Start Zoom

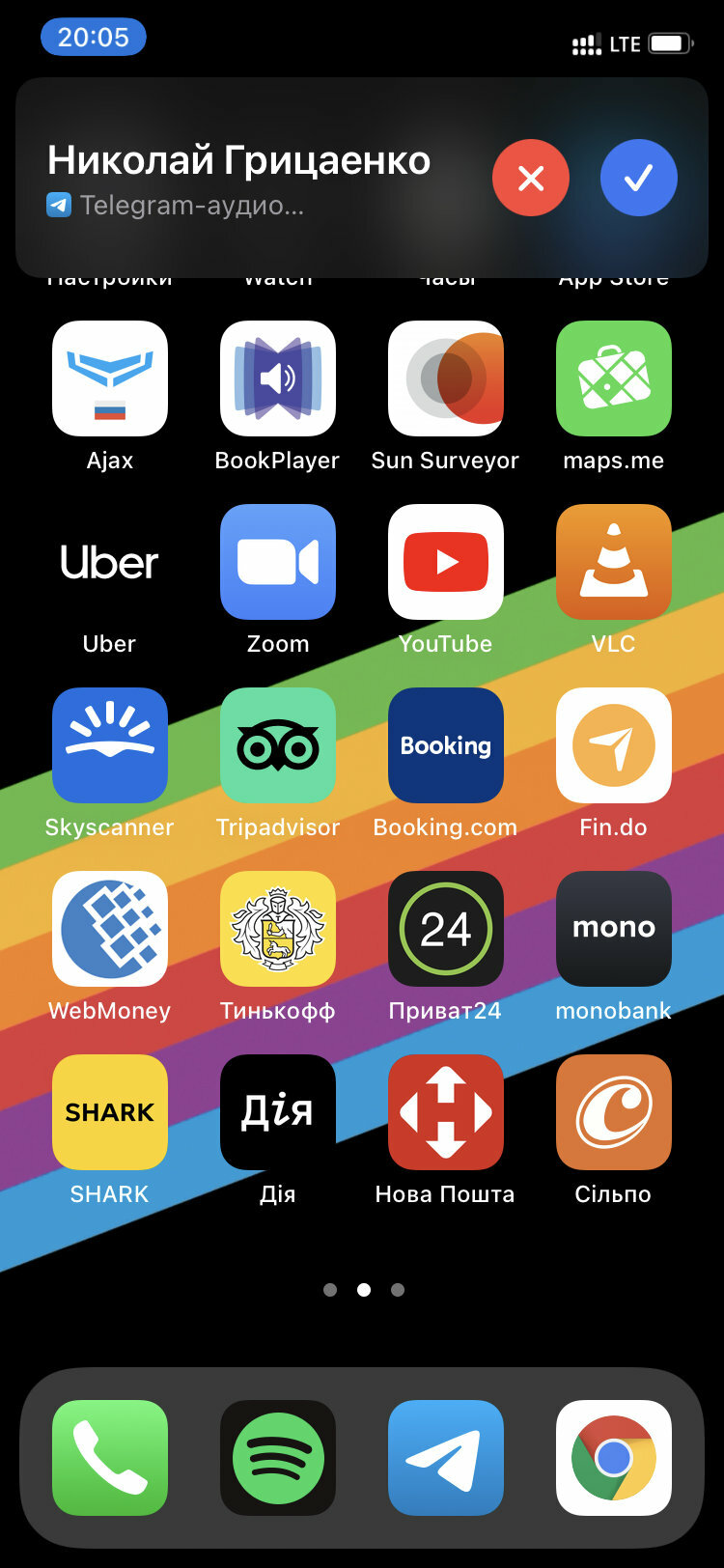click(278, 562)
